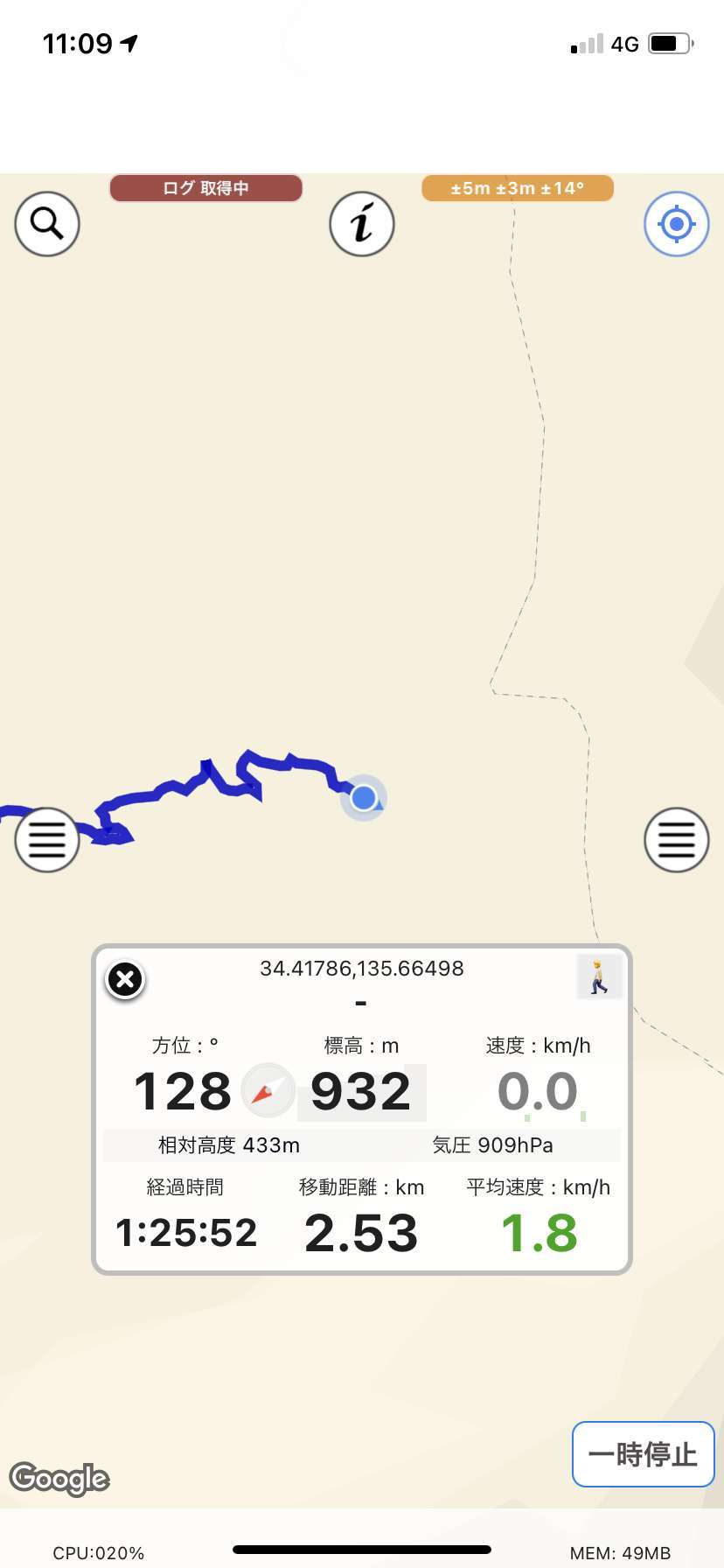Tap the GPS accuracy ±5m badge

(518, 188)
